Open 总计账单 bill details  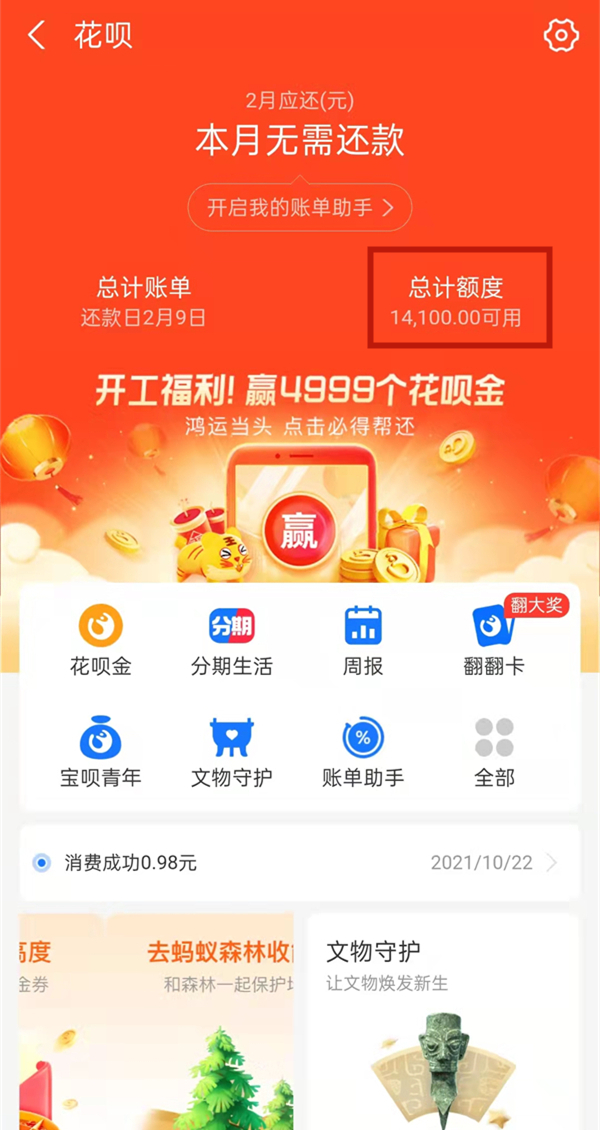143,302
